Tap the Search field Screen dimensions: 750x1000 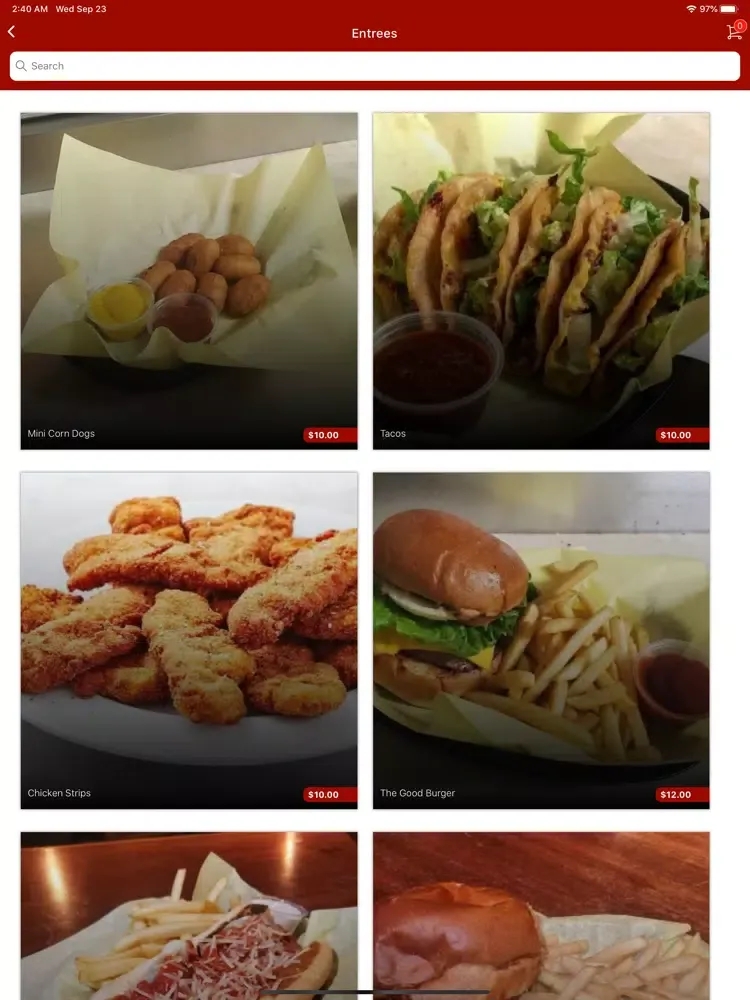click(x=375, y=66)
